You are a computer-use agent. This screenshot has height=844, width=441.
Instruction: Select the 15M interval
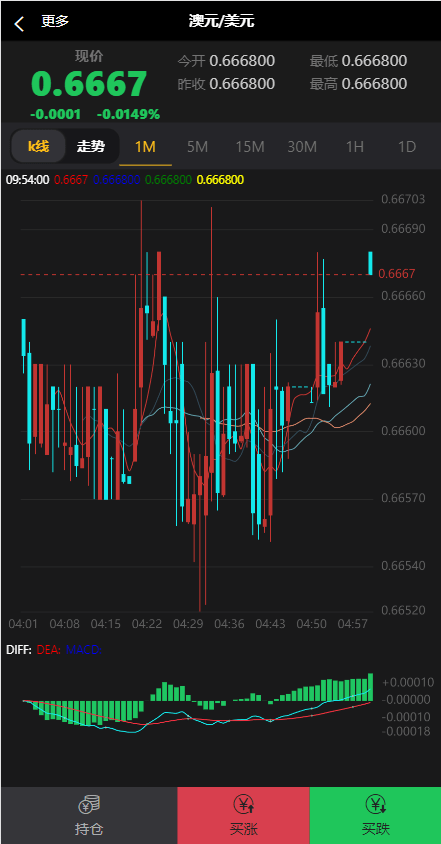pyautogui.click(x=250, y=146)
